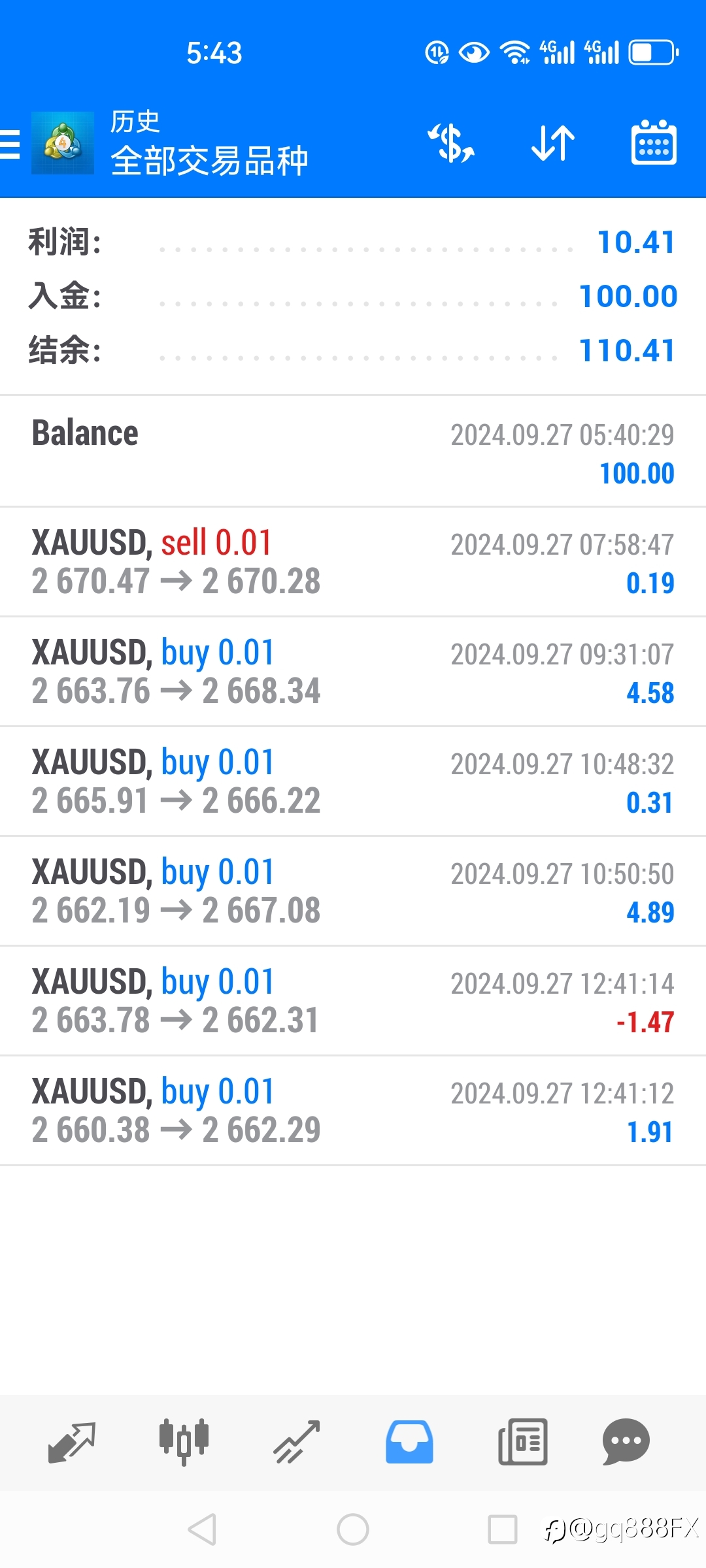Open the XAUUSD trade with profit 4.58
The height and width of the screenshot is (1568, 706).
coord(353,672)
